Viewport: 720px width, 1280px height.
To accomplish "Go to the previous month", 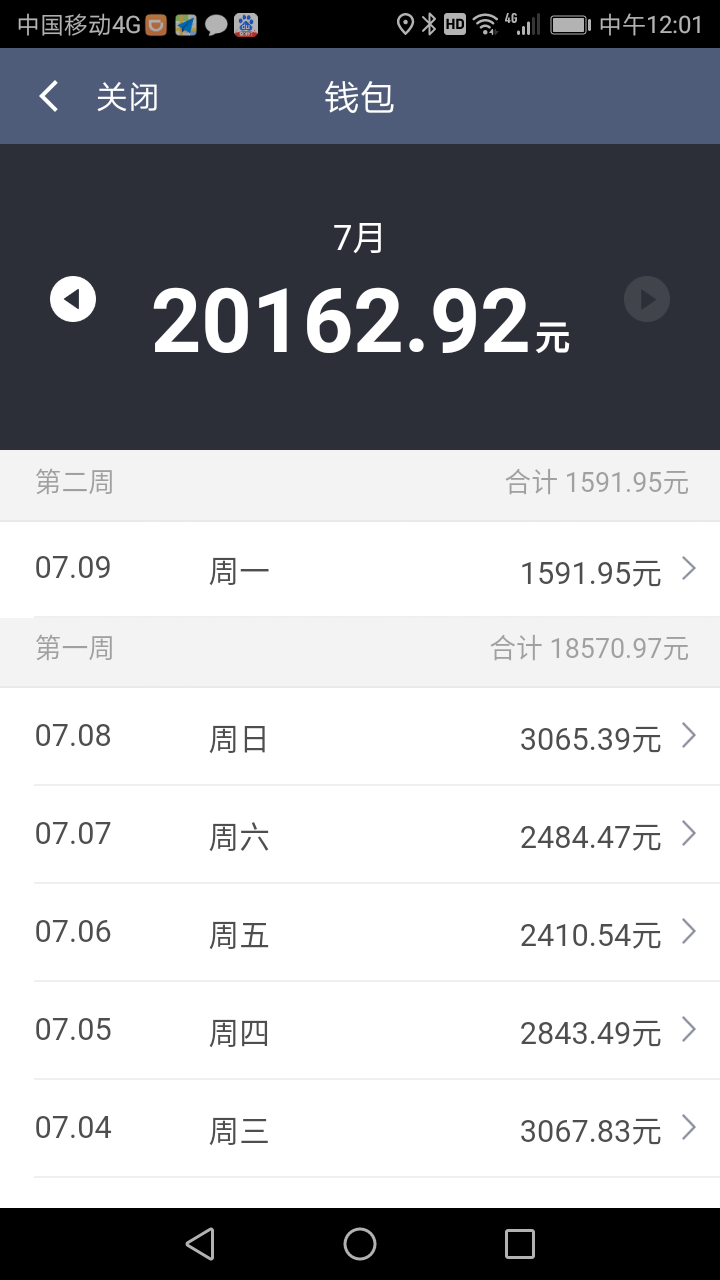I will click(73, 299).
